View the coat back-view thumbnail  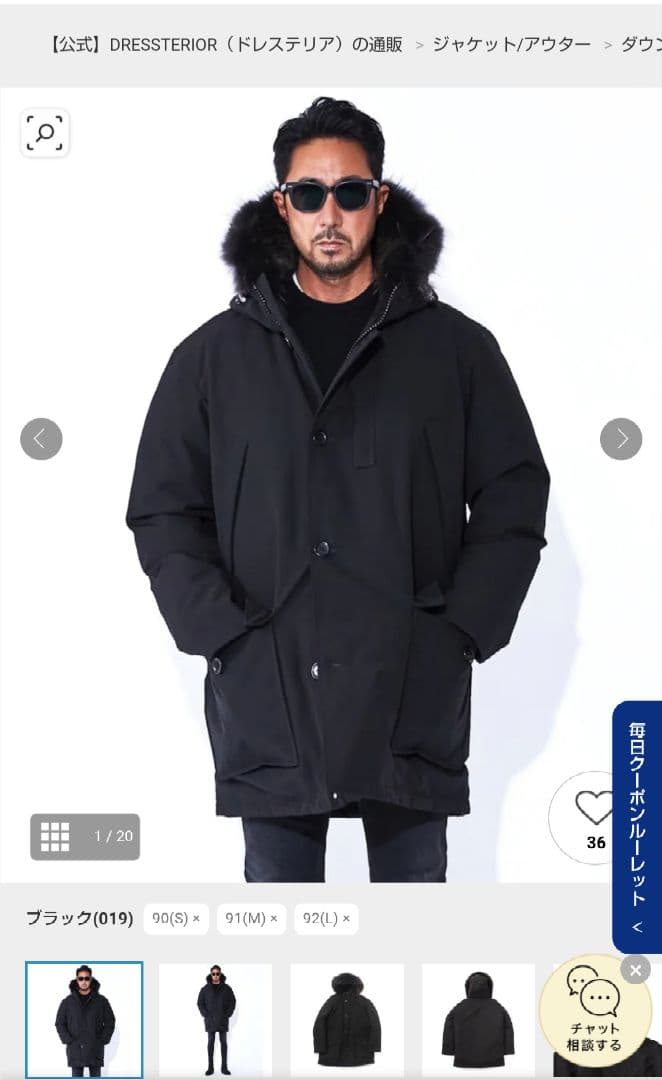point(478,1019)
